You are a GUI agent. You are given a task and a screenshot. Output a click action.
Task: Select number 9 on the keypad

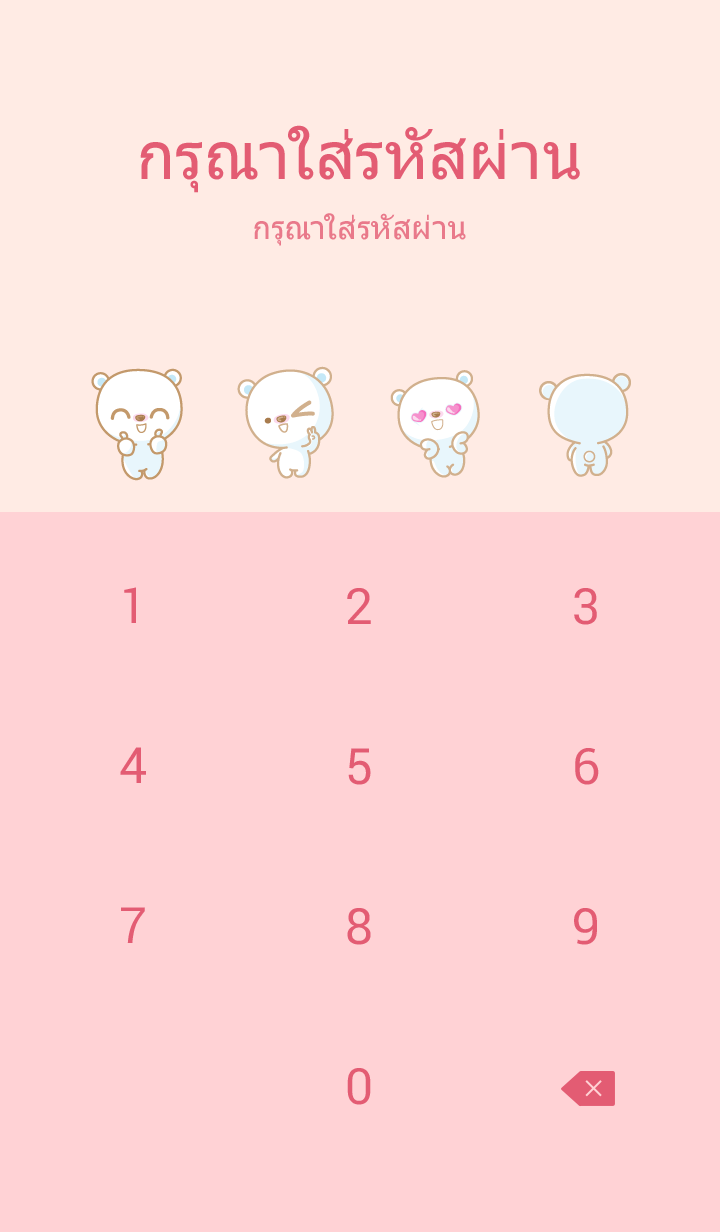pyautogui.click(x=586, y=927)
